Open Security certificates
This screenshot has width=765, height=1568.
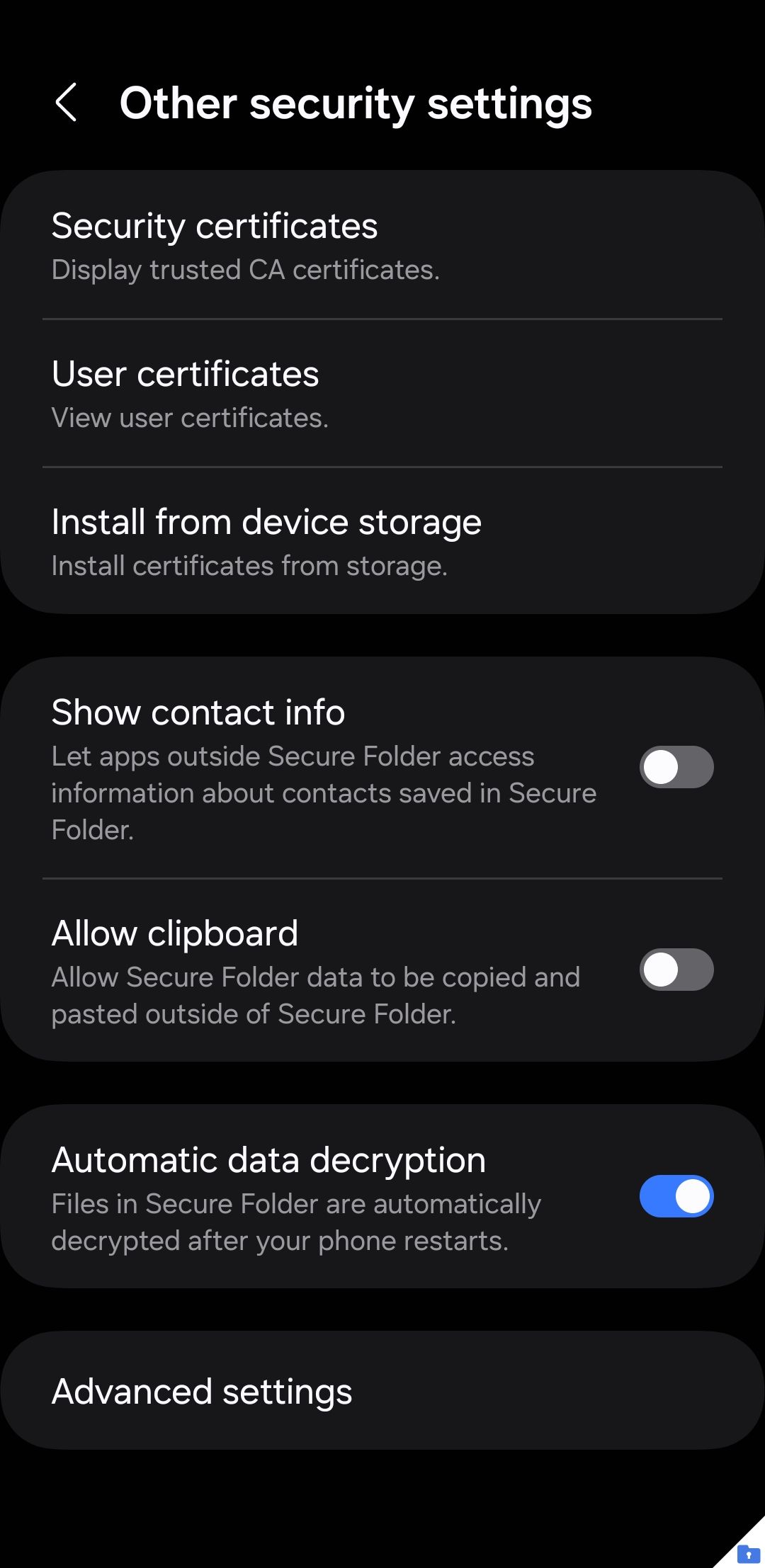(382, 245)
